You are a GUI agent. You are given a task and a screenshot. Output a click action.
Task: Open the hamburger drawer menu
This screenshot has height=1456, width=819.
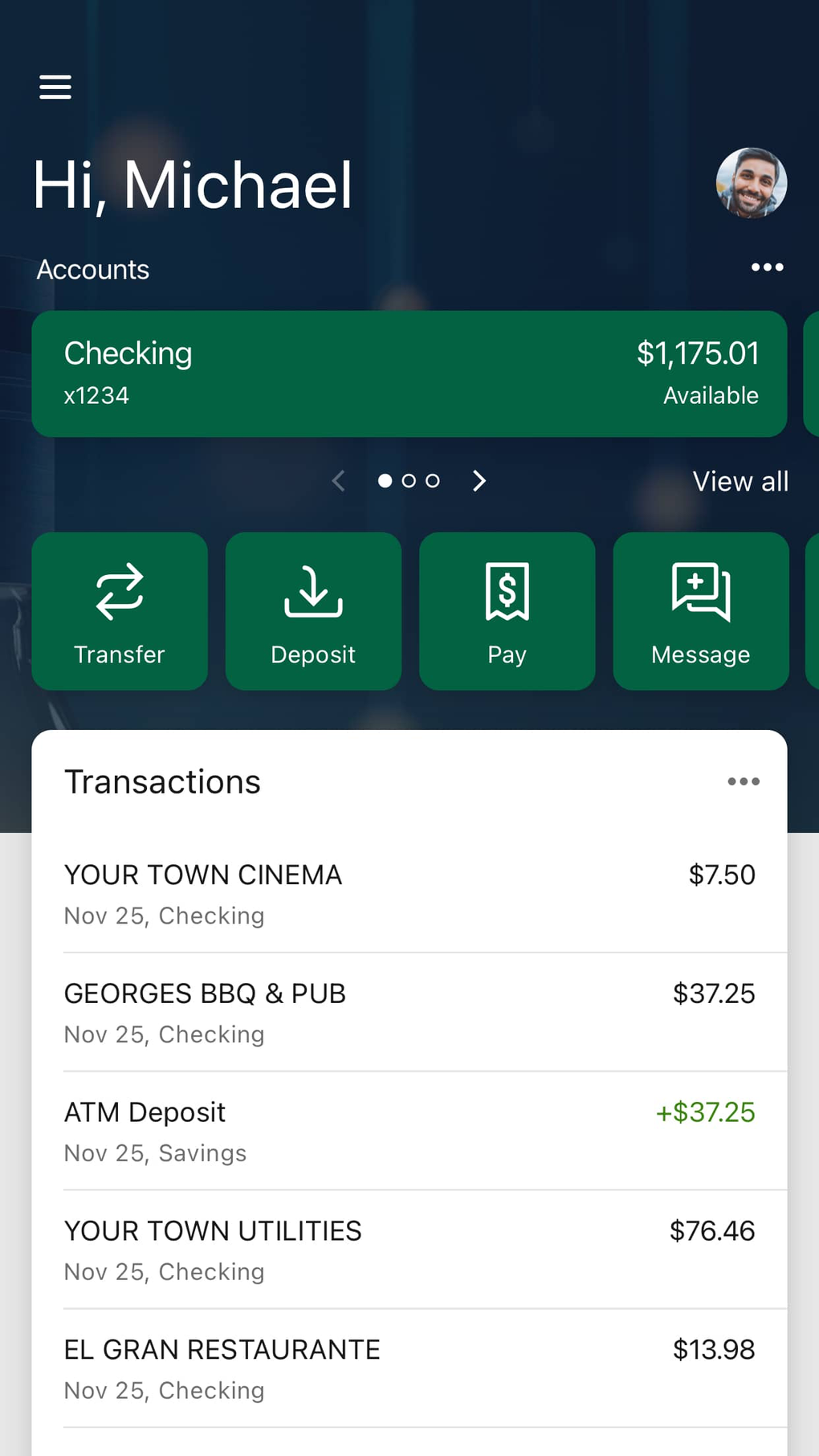[x=55, y=87]
